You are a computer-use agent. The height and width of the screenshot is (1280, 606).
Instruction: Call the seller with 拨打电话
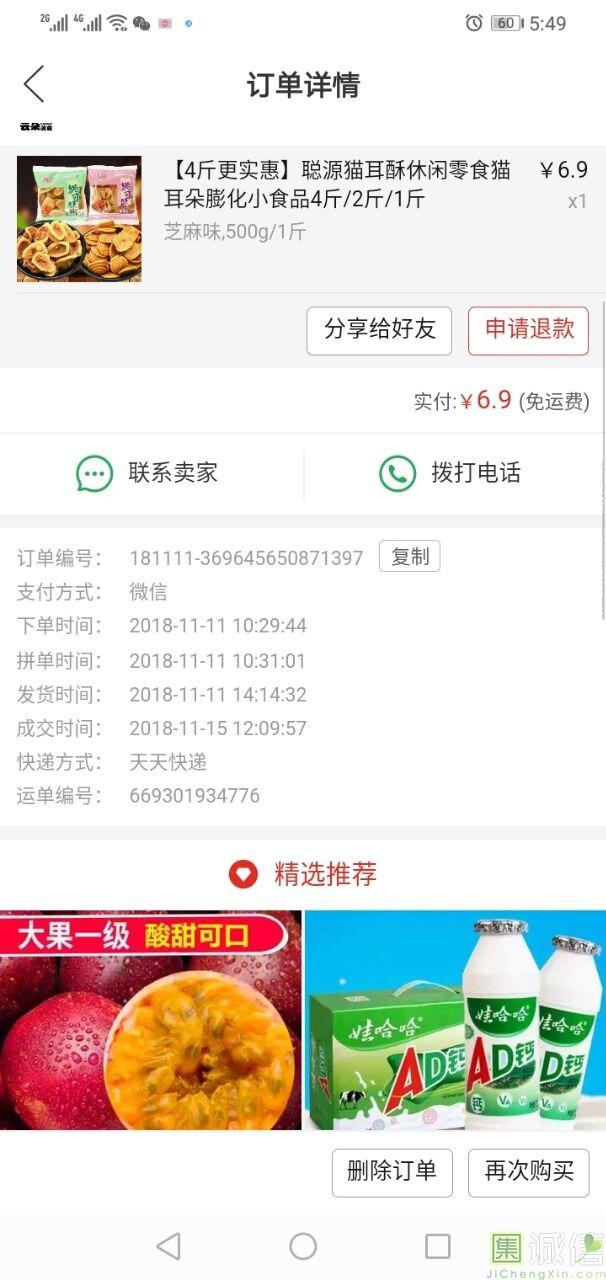point(452,473)
